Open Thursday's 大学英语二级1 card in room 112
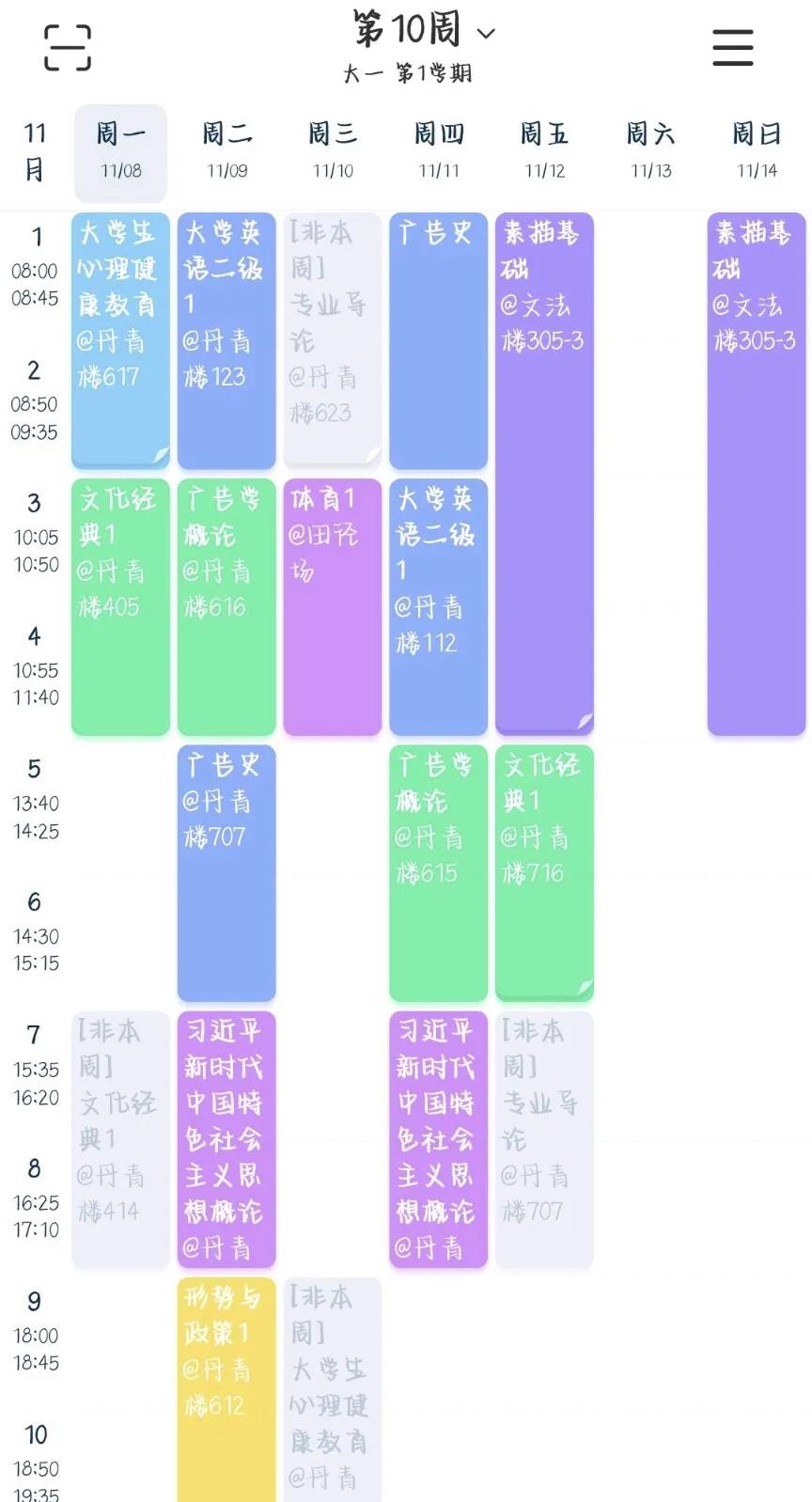 [439, 607]
